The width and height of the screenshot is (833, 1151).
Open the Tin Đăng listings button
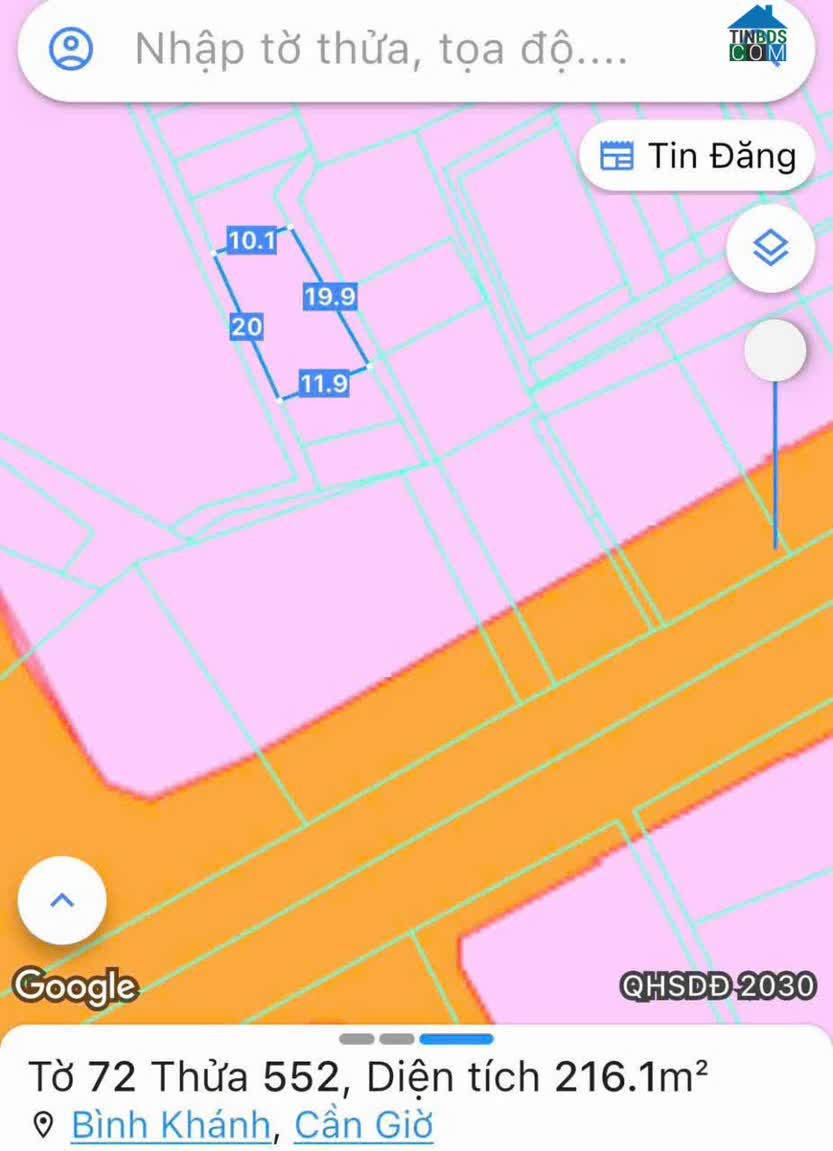coord(698,156)
